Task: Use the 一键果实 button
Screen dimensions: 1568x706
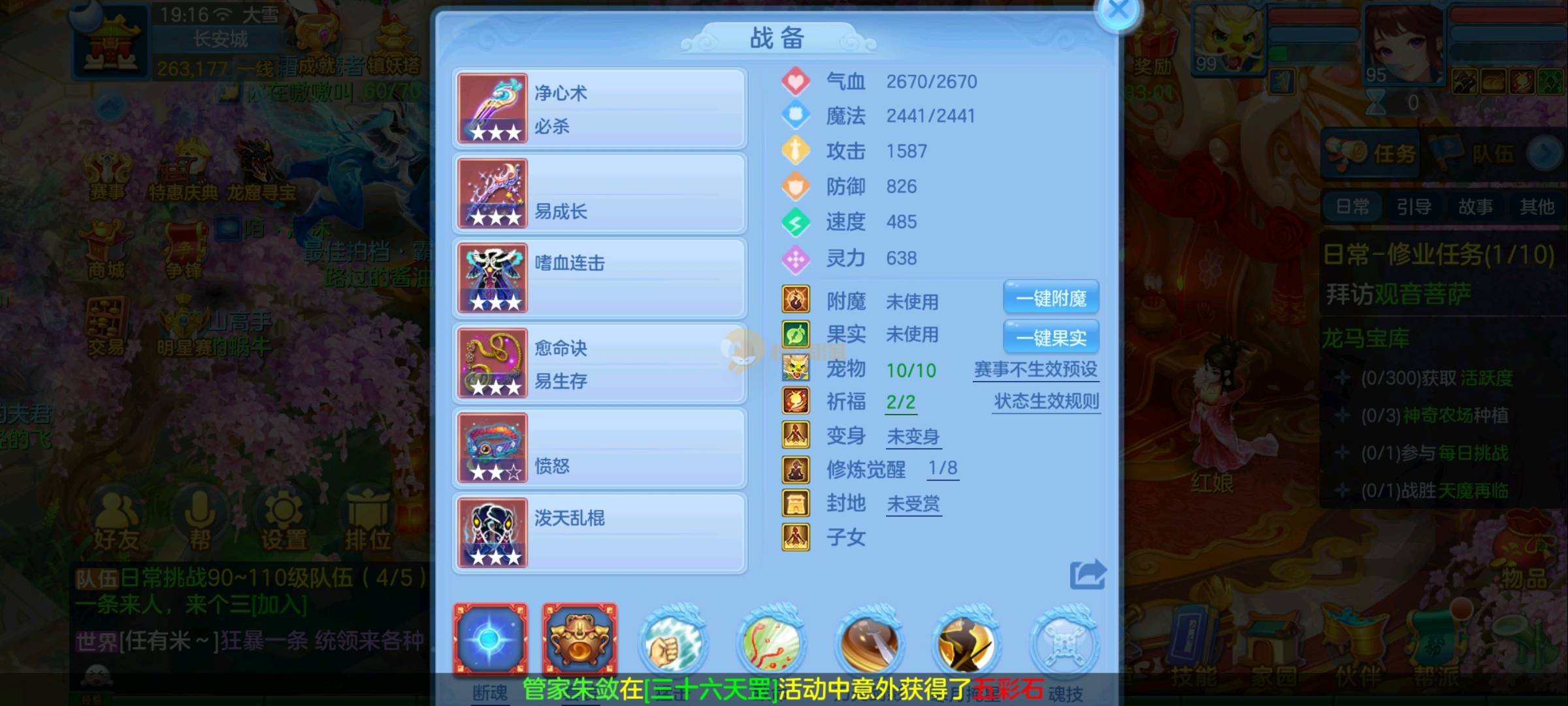Action: 1051,337
